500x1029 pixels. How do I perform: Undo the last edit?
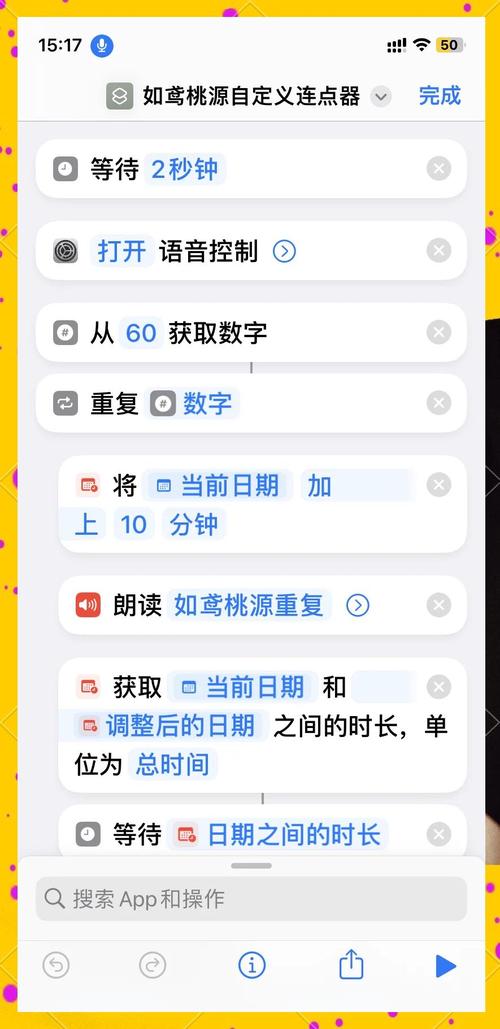click(56, 965)
